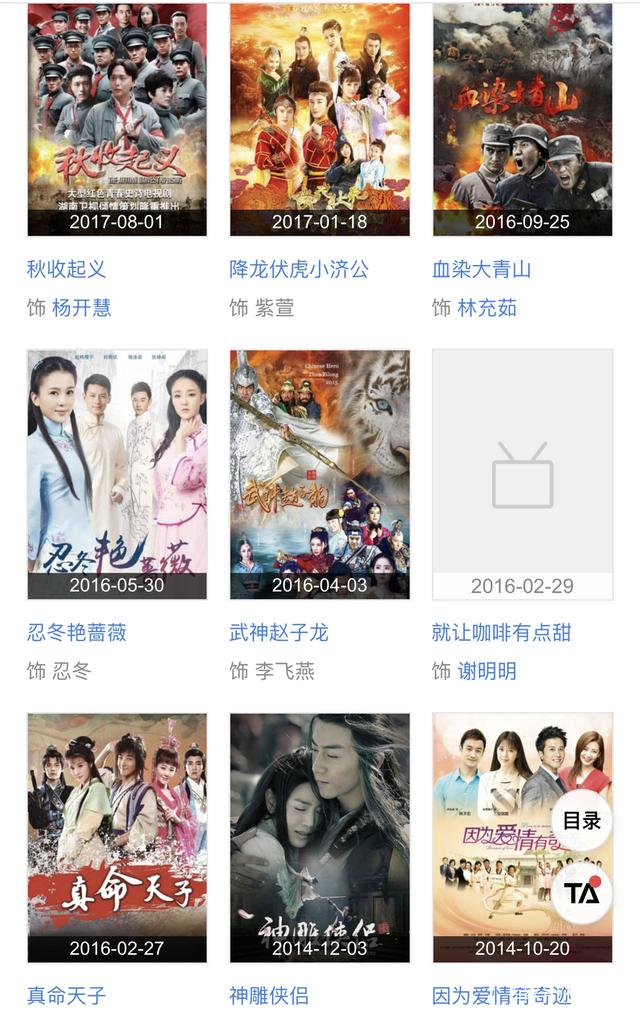Open the 神雕侠侣 title link
Viewport: 640px width, 1011px height.
click(269, 996)
